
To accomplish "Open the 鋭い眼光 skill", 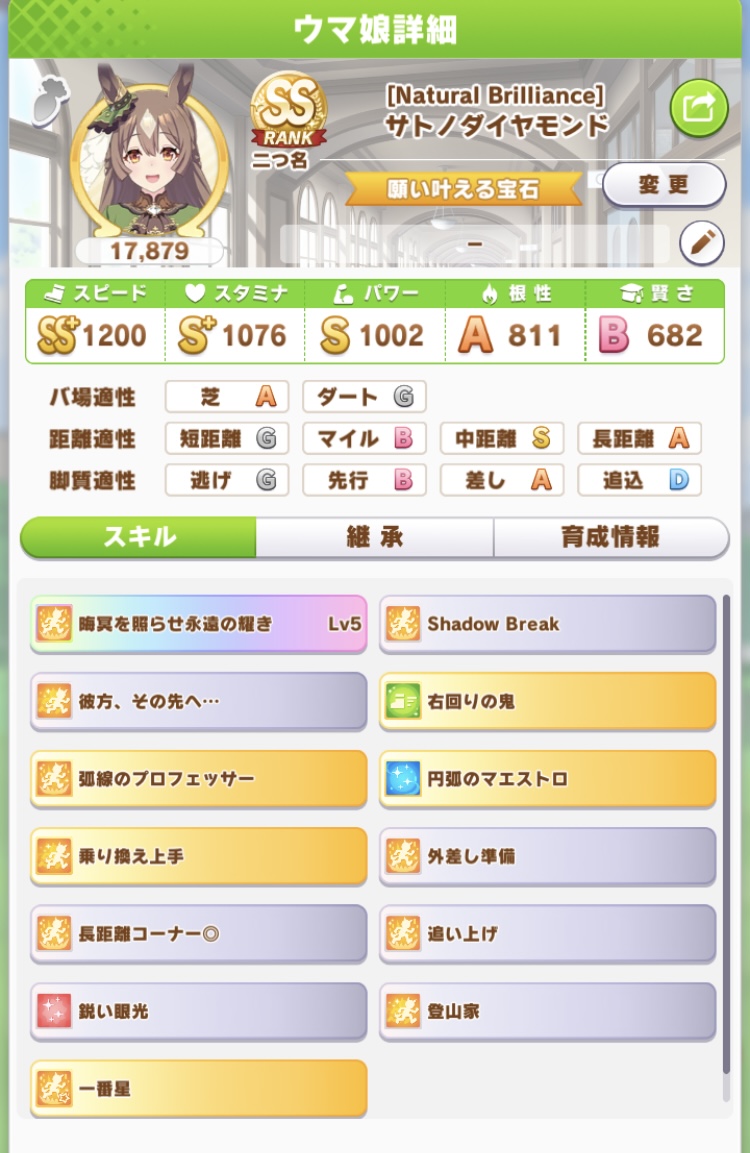I will [x=198, y=1011].
